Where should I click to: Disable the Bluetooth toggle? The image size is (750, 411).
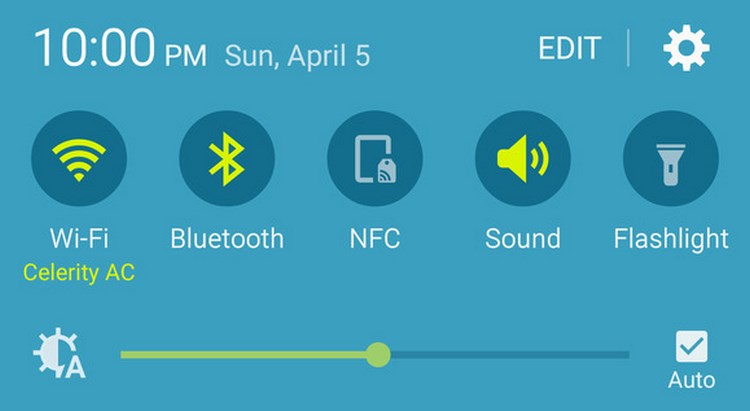point(227,158)
